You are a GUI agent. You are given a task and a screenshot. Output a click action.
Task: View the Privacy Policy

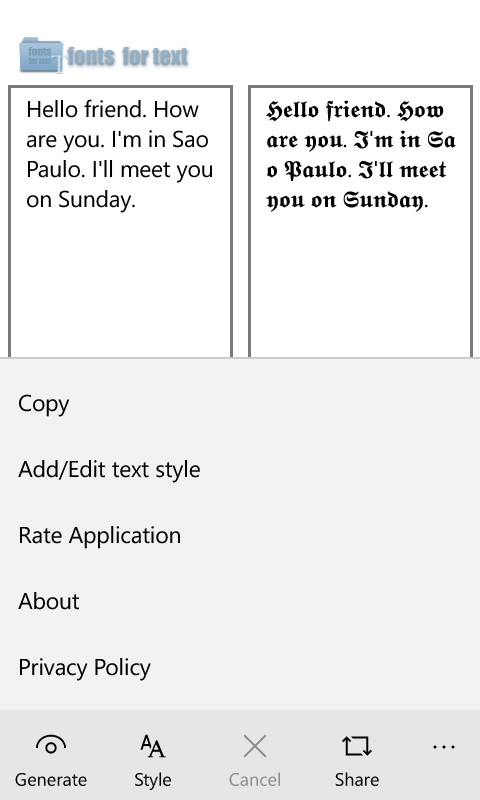pos(240,667)
